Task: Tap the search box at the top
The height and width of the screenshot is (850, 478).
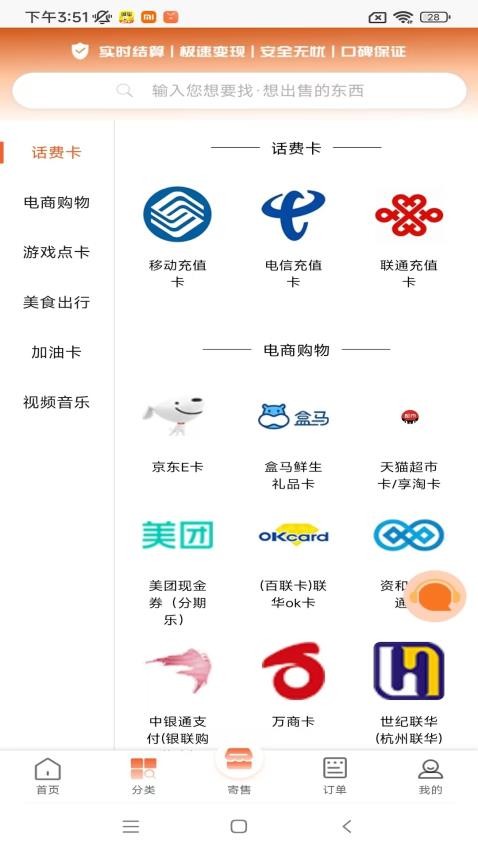Action: (239, 91)
